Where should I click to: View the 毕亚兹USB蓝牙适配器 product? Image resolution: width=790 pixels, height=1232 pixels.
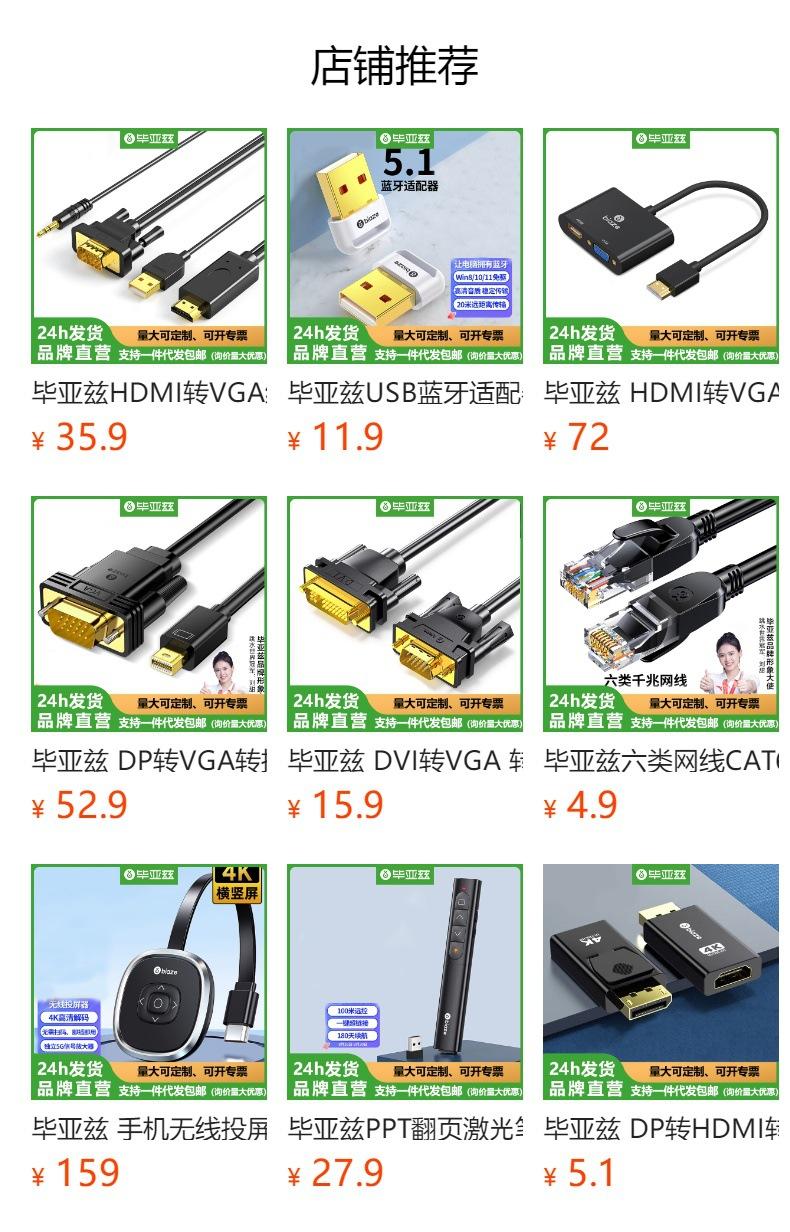coord(405,246)
